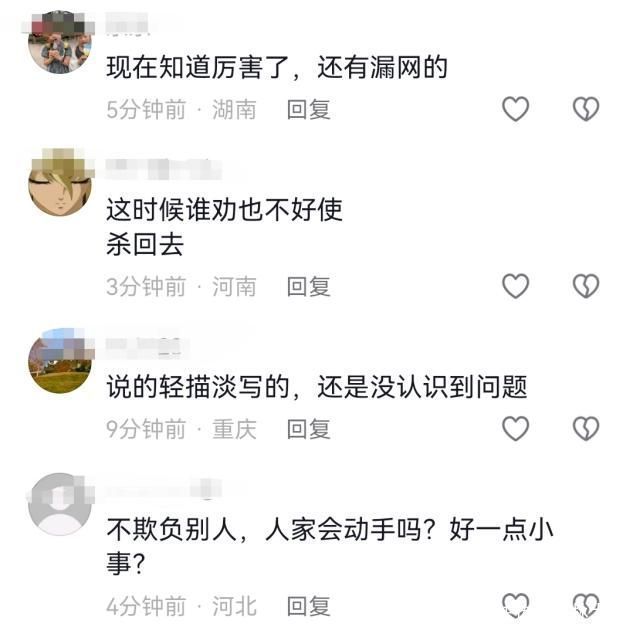Reply to the comment from 重庆

coord(308,429)
